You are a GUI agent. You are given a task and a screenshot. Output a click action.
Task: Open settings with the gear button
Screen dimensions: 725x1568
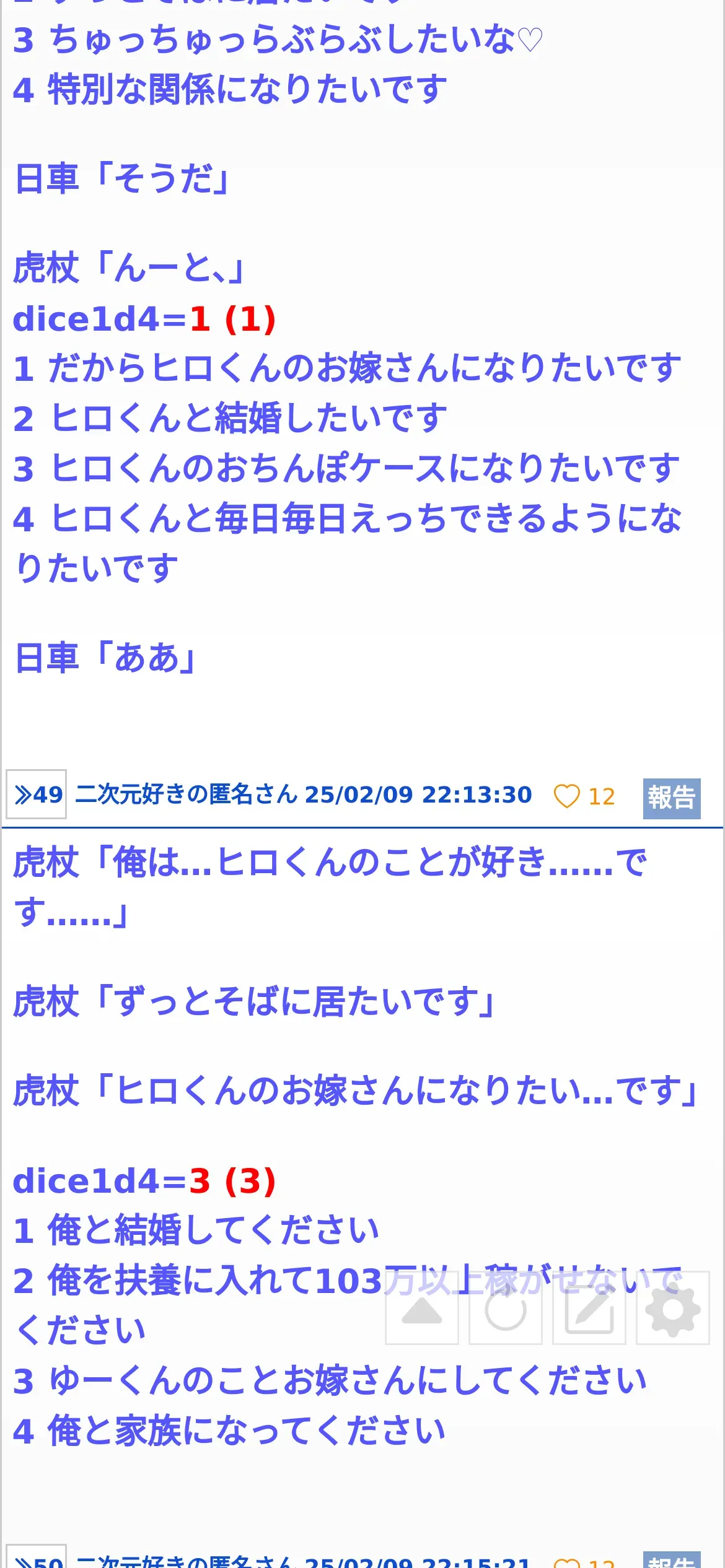(x=673, y=1307)
